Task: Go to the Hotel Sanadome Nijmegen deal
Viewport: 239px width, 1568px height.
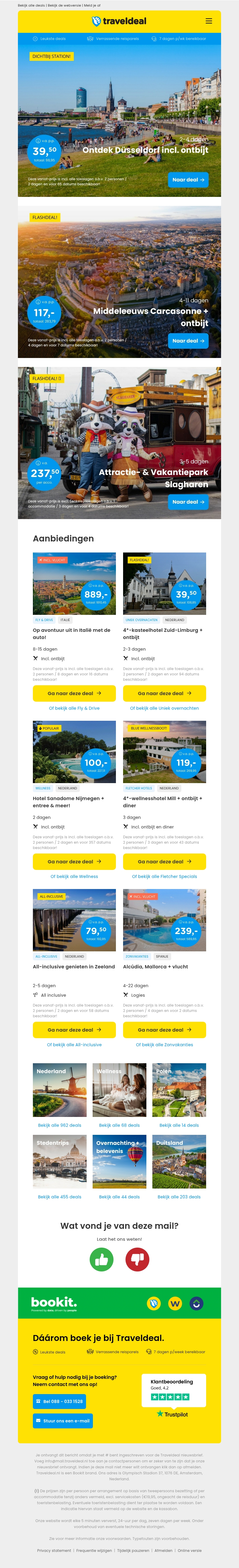Action: 74,861
